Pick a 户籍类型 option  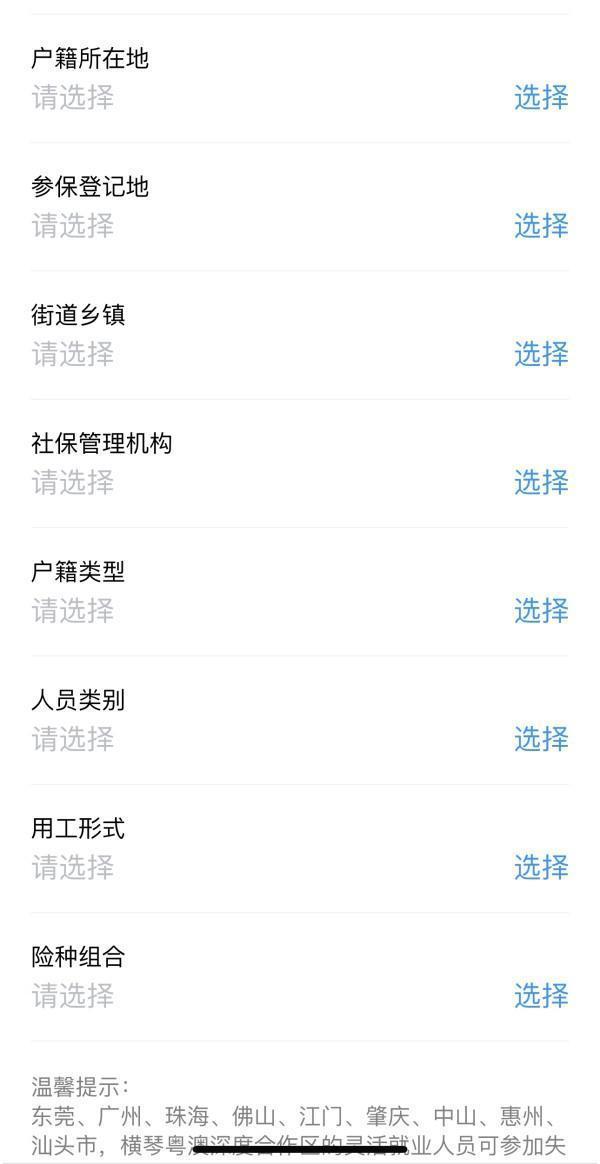pyautogui.click(x=541, y=611)
